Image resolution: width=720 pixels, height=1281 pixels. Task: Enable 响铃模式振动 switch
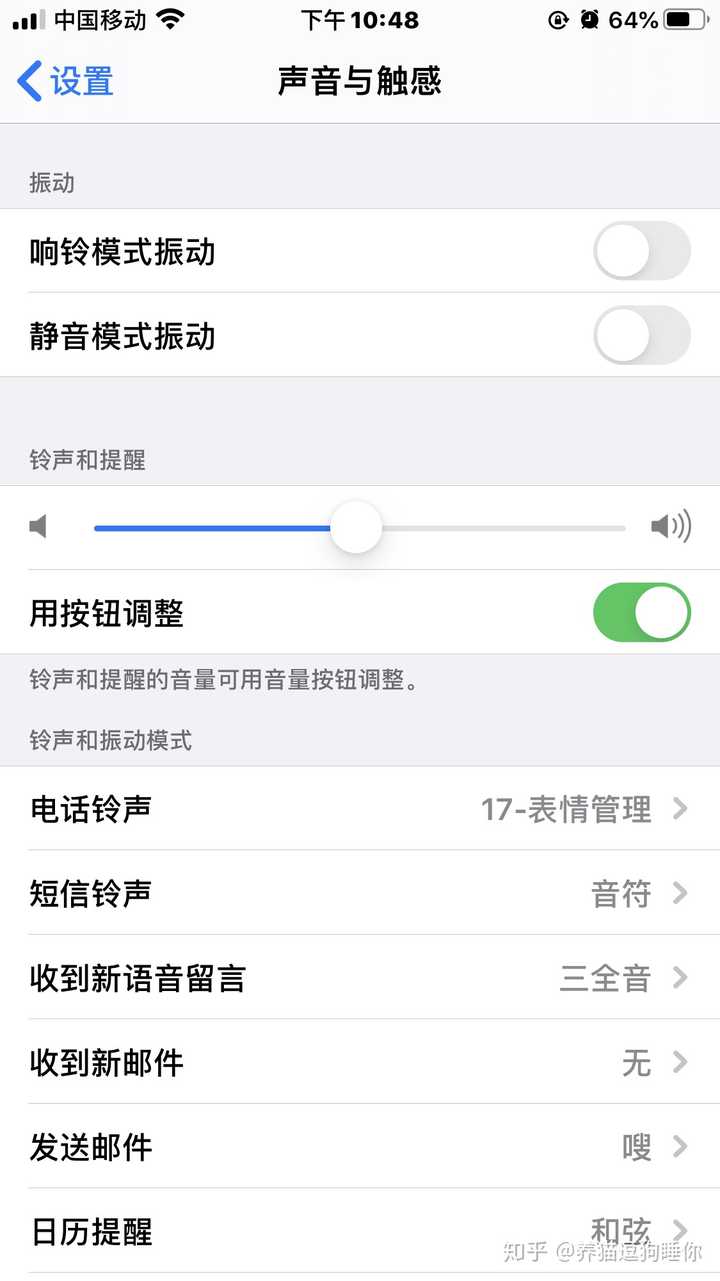(x=641, y=251)
